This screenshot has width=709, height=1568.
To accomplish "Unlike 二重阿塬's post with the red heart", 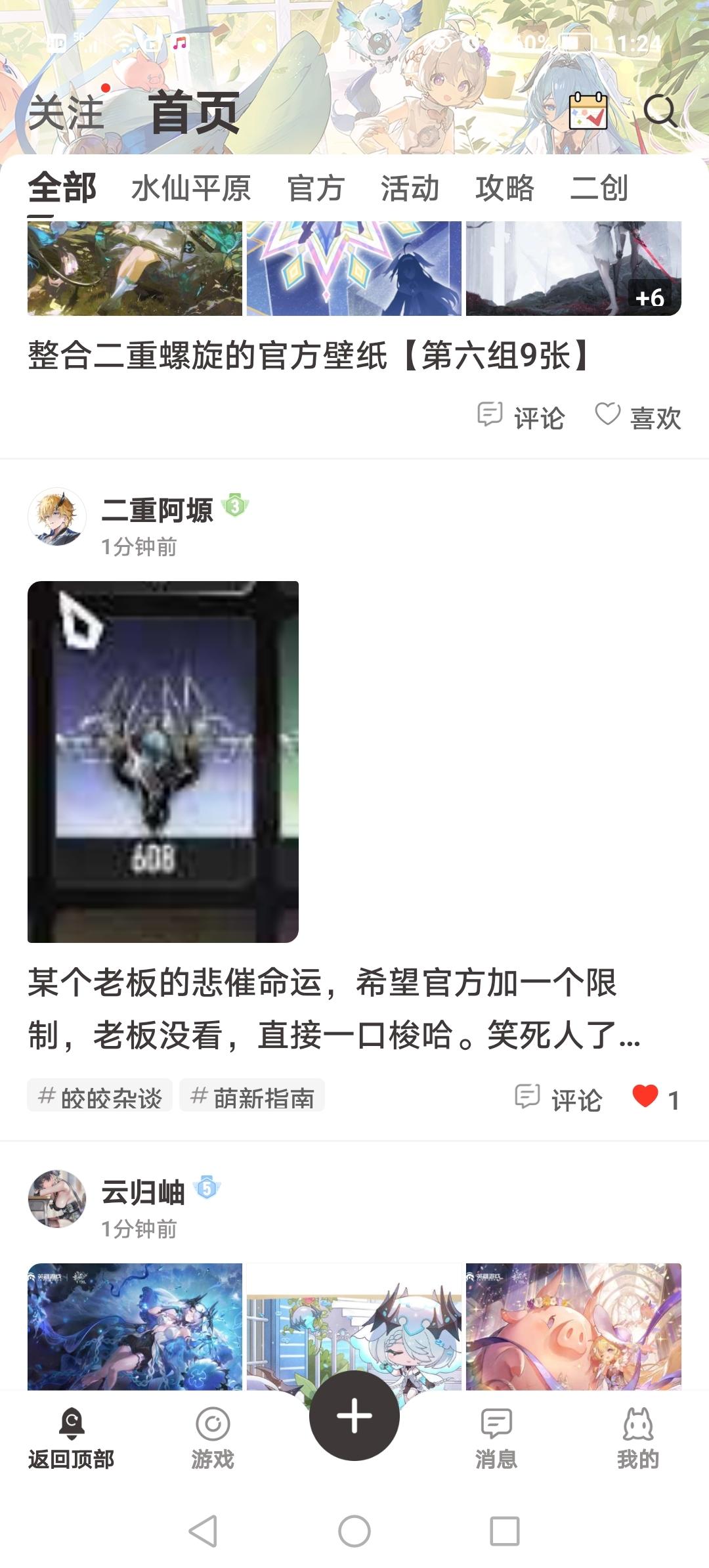I will pyautogui.click(x=645, y=1097).
